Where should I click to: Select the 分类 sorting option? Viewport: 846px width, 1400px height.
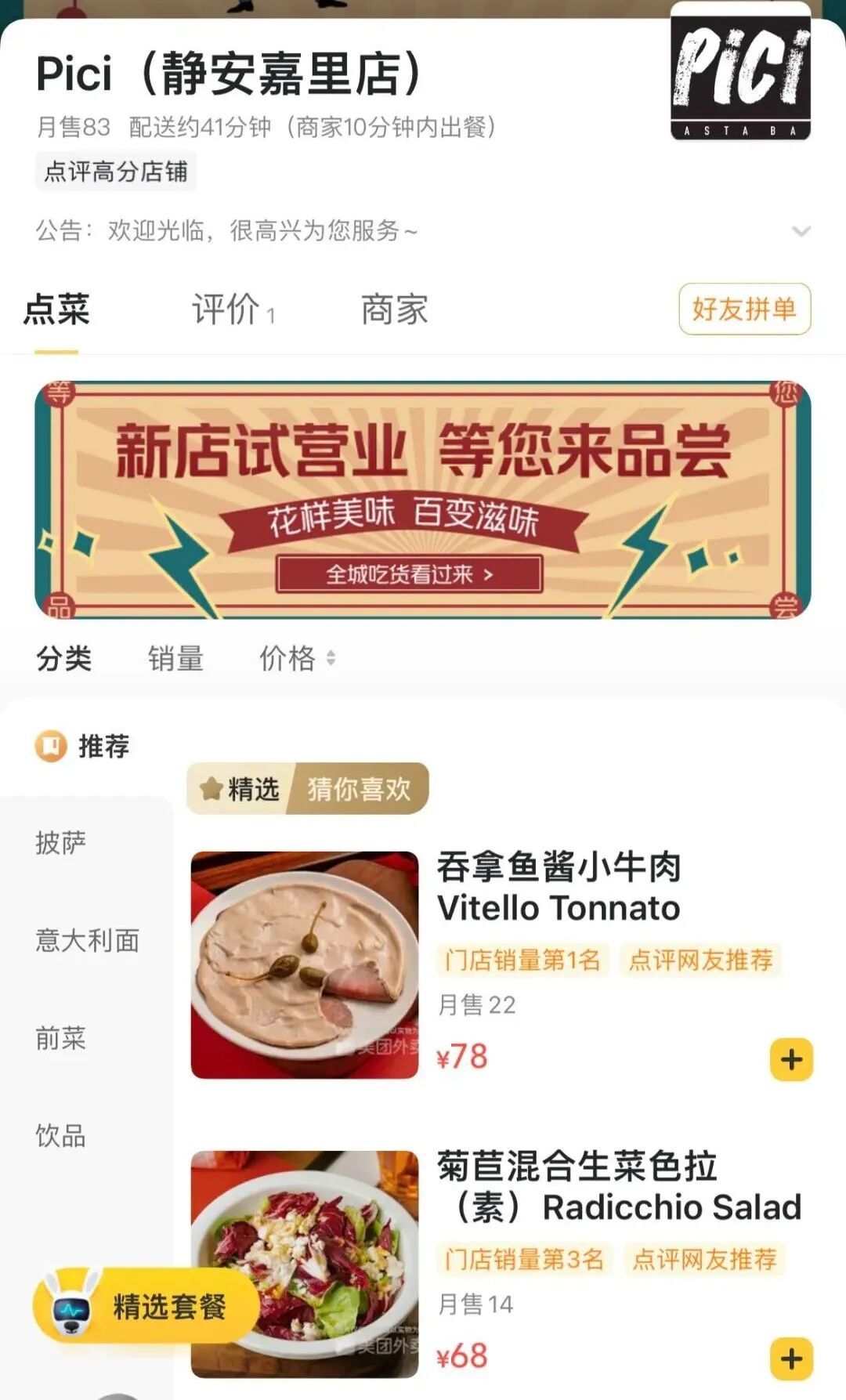pos(63,658)
